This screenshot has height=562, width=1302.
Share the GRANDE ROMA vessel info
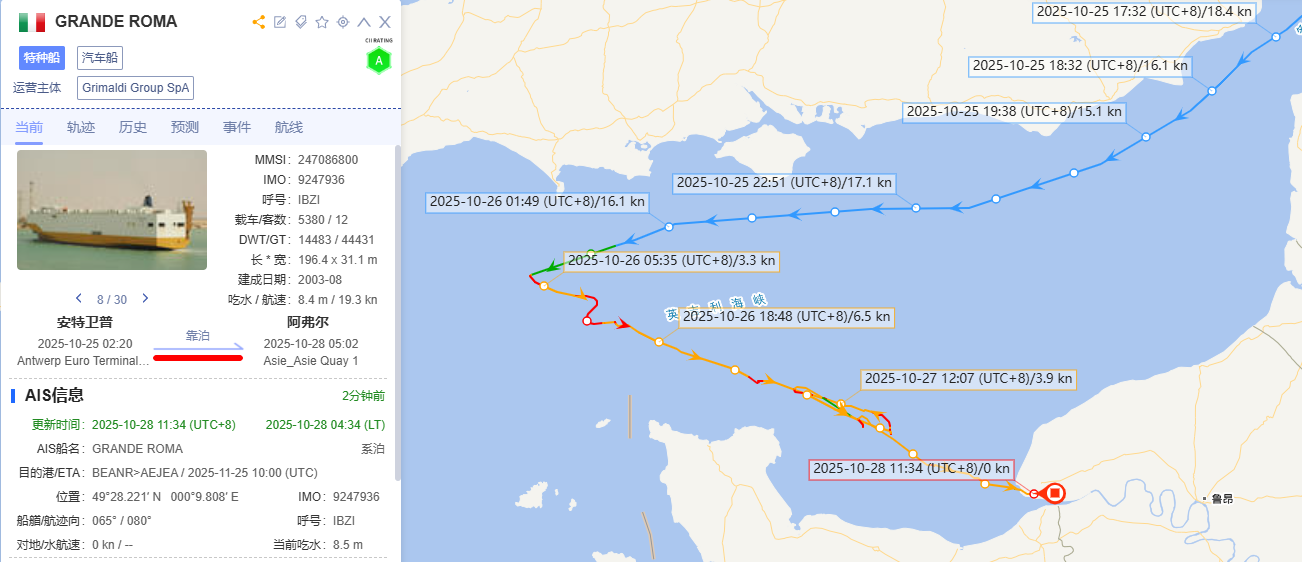(259, 22)
